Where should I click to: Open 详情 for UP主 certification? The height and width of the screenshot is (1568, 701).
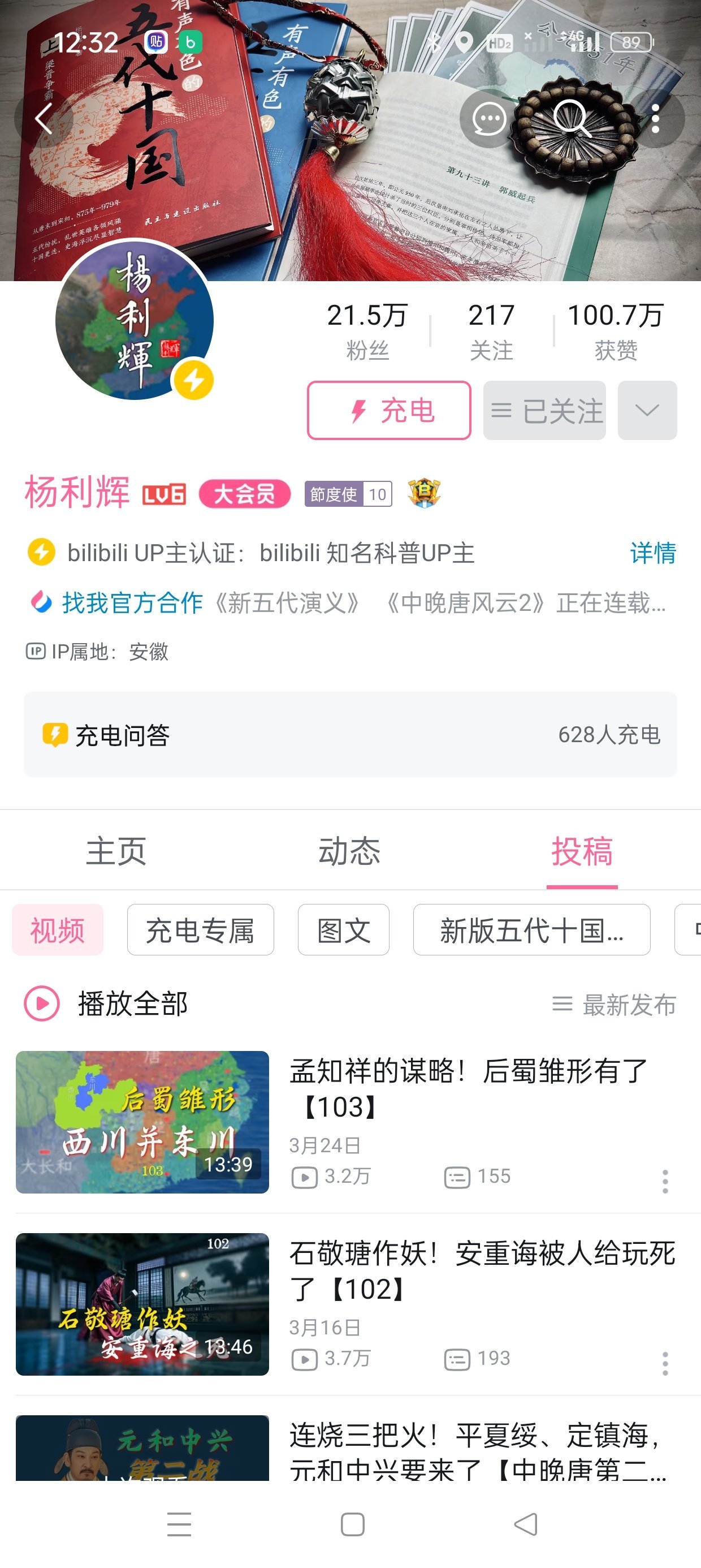click(x=652, y=553)
